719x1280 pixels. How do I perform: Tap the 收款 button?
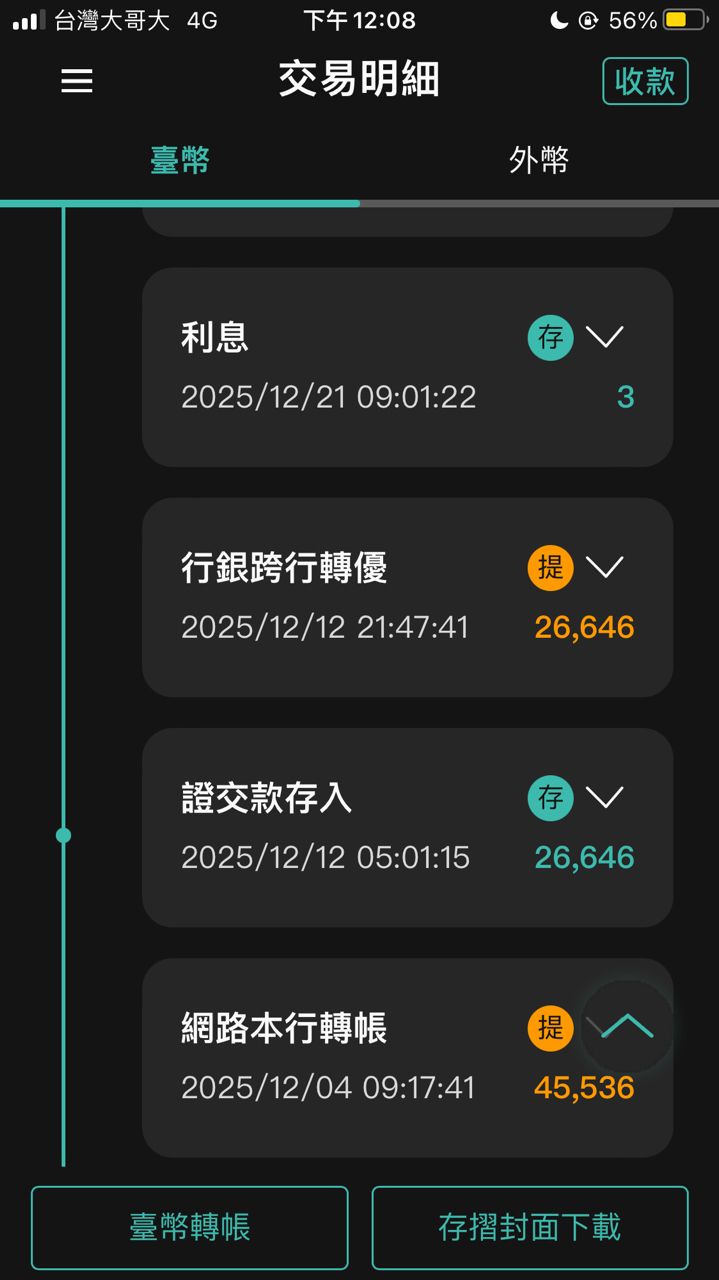click(645, 81)
